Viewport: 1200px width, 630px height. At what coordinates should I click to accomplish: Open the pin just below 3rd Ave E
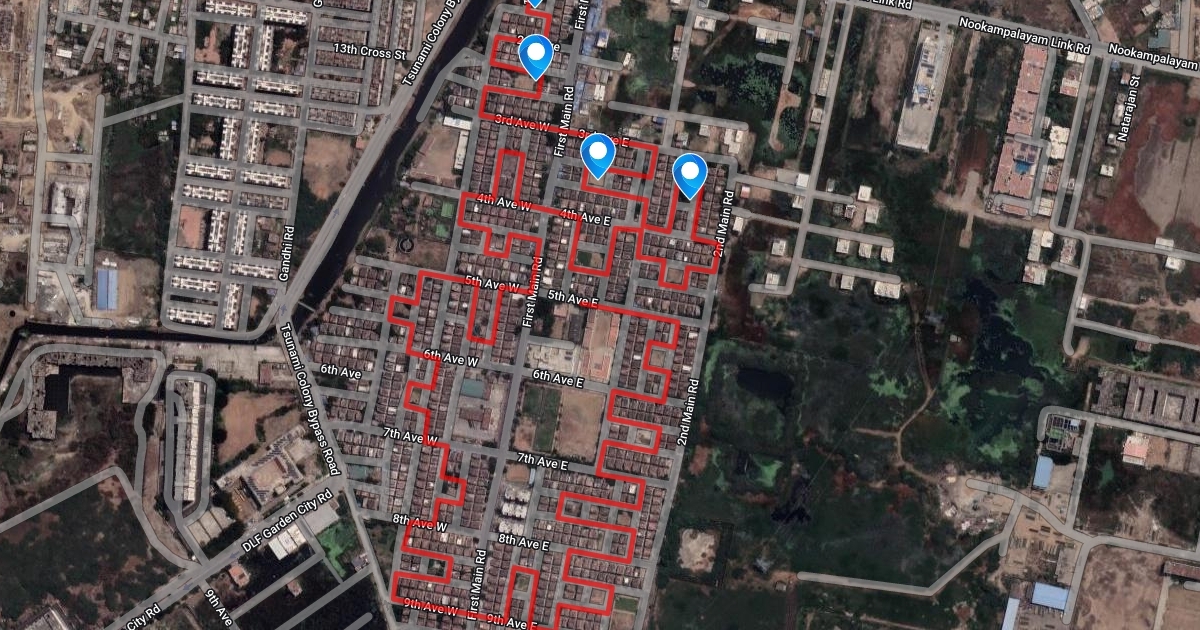[x=598, y=156]
